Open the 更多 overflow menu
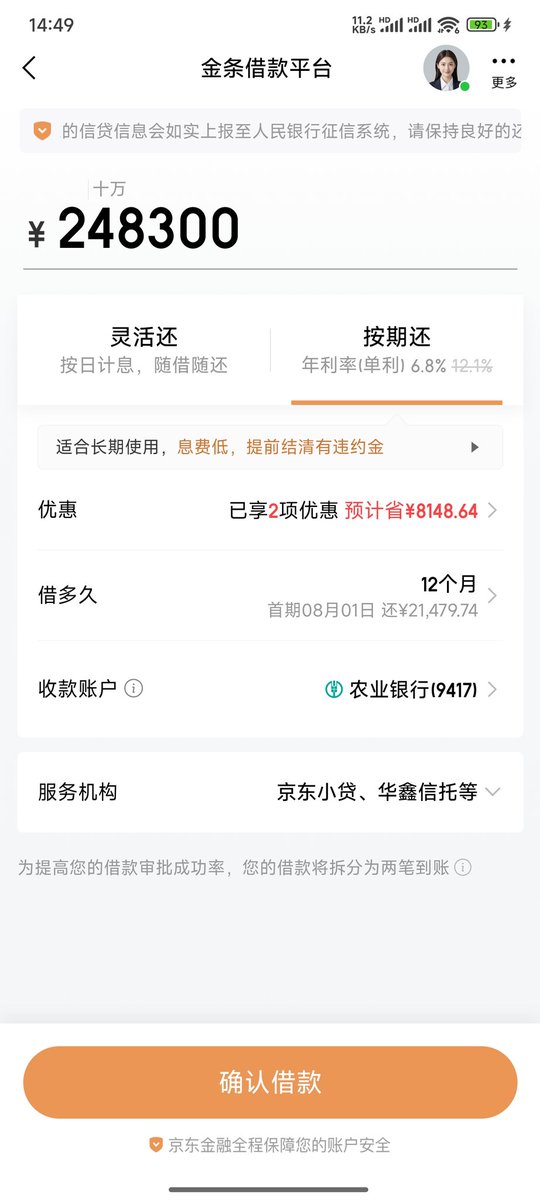Viewport: 540px width, 1200px height. [504, 68]
